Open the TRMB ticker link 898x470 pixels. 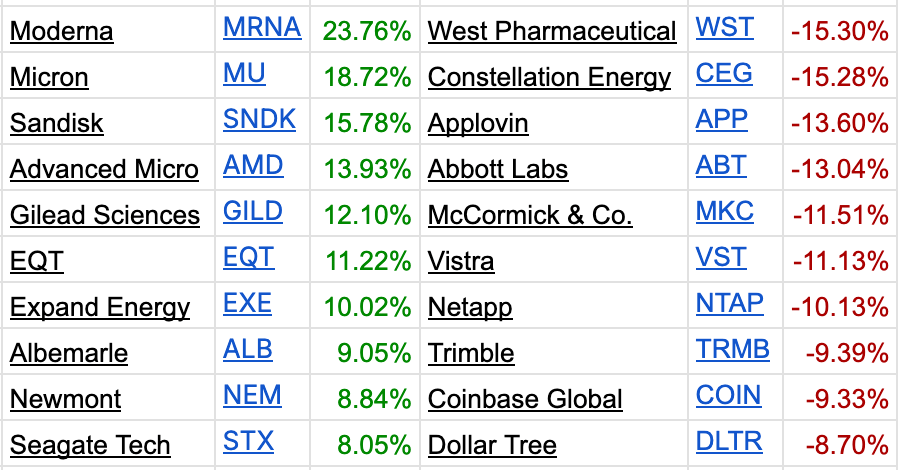pos(733,350)
